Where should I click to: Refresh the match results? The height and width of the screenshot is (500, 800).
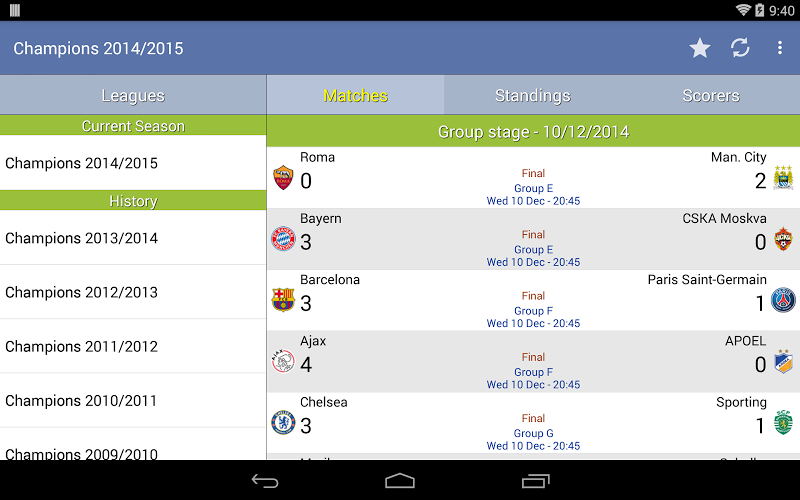coord(740,48)
